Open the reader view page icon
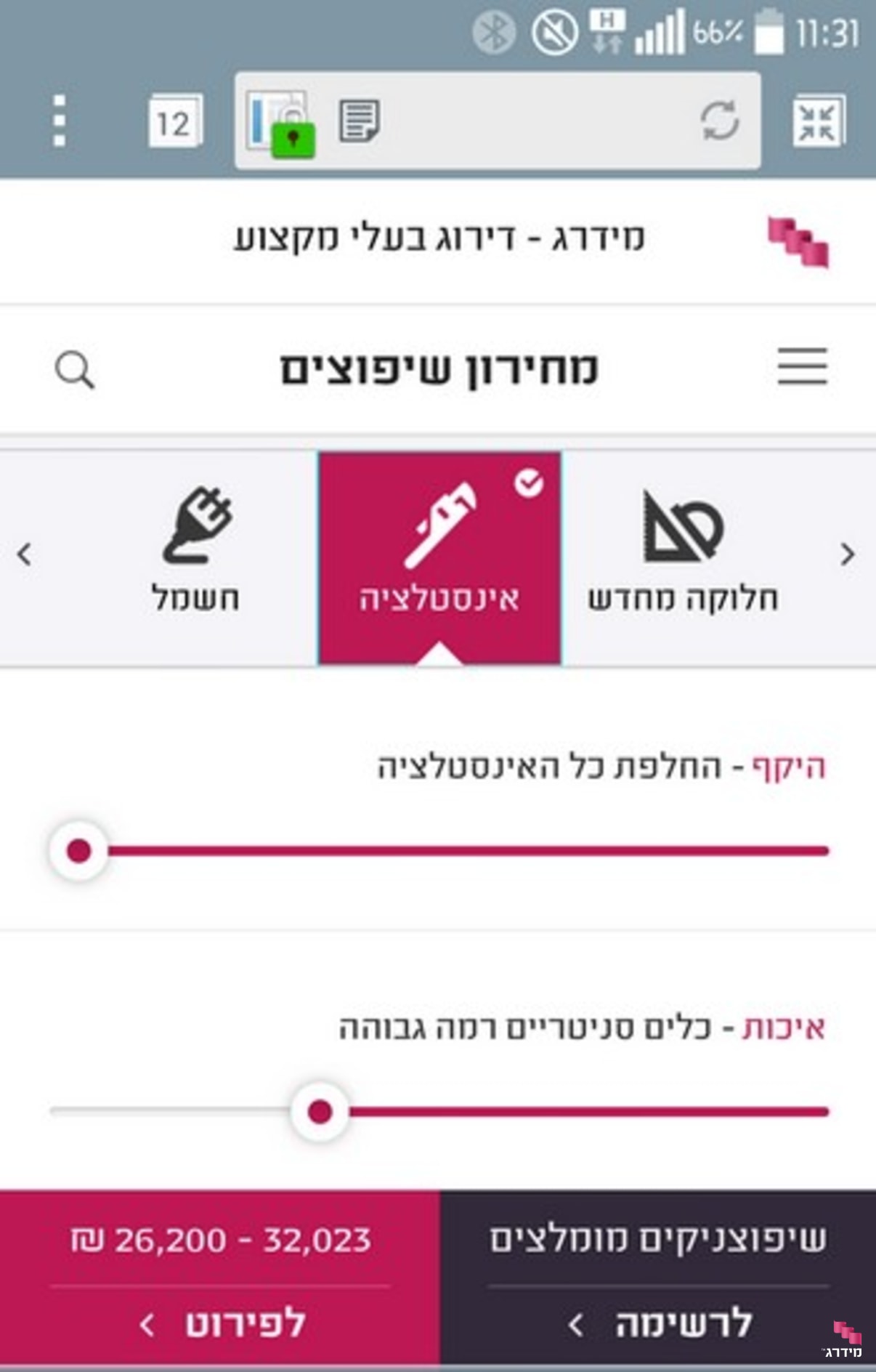 pos(360,121)
